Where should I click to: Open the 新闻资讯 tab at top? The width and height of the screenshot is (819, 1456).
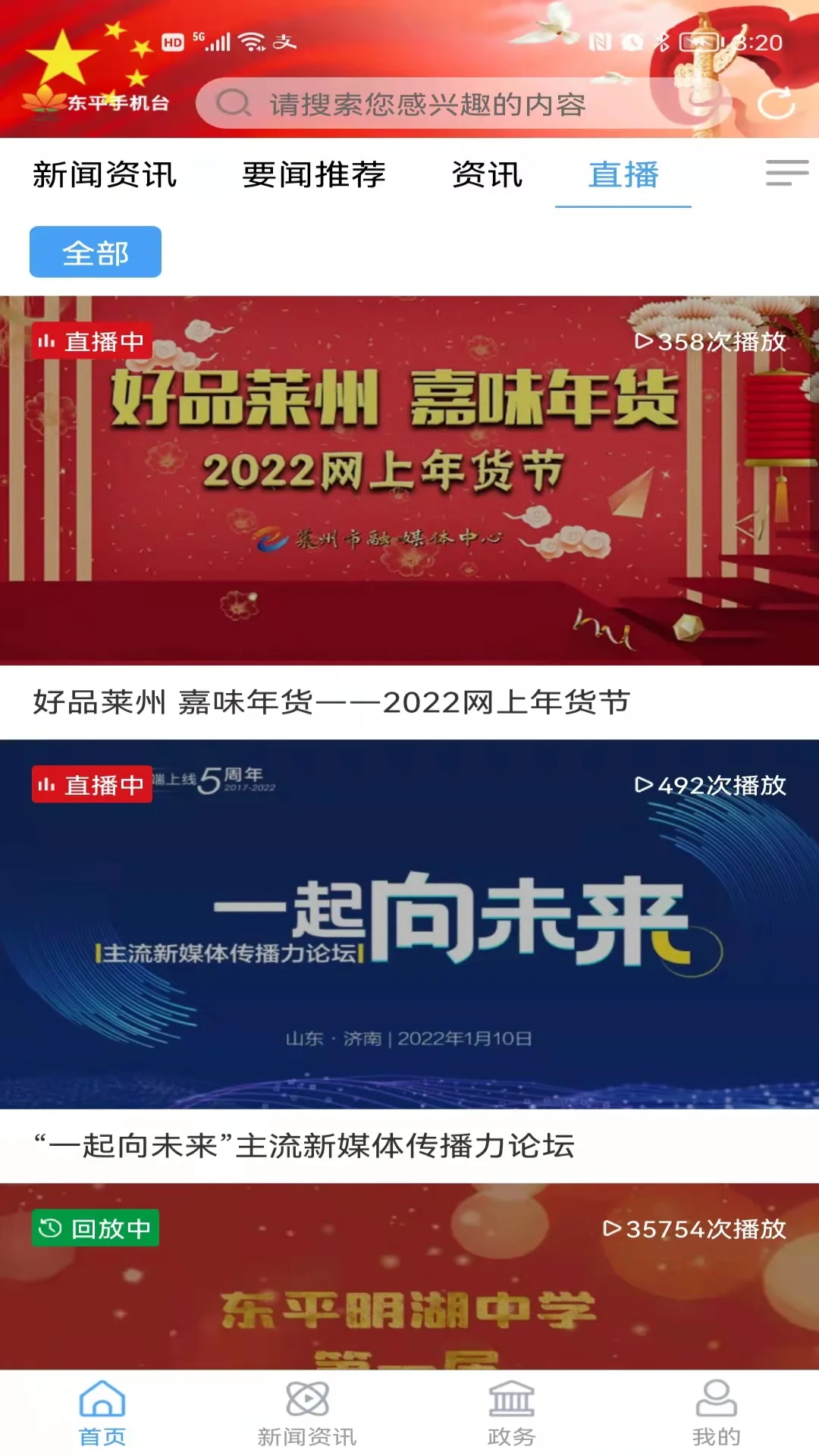click(103, 174)
